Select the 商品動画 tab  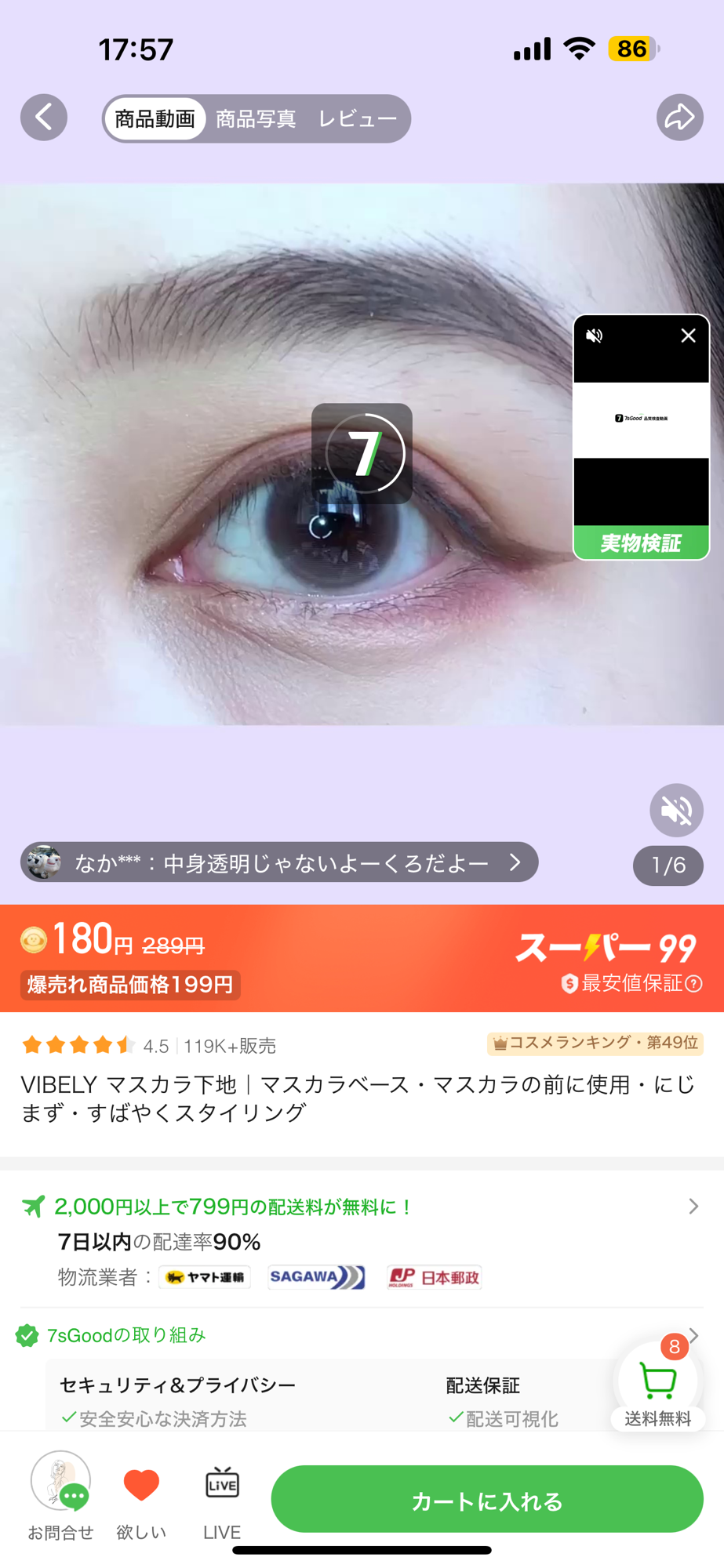[155, 119]
